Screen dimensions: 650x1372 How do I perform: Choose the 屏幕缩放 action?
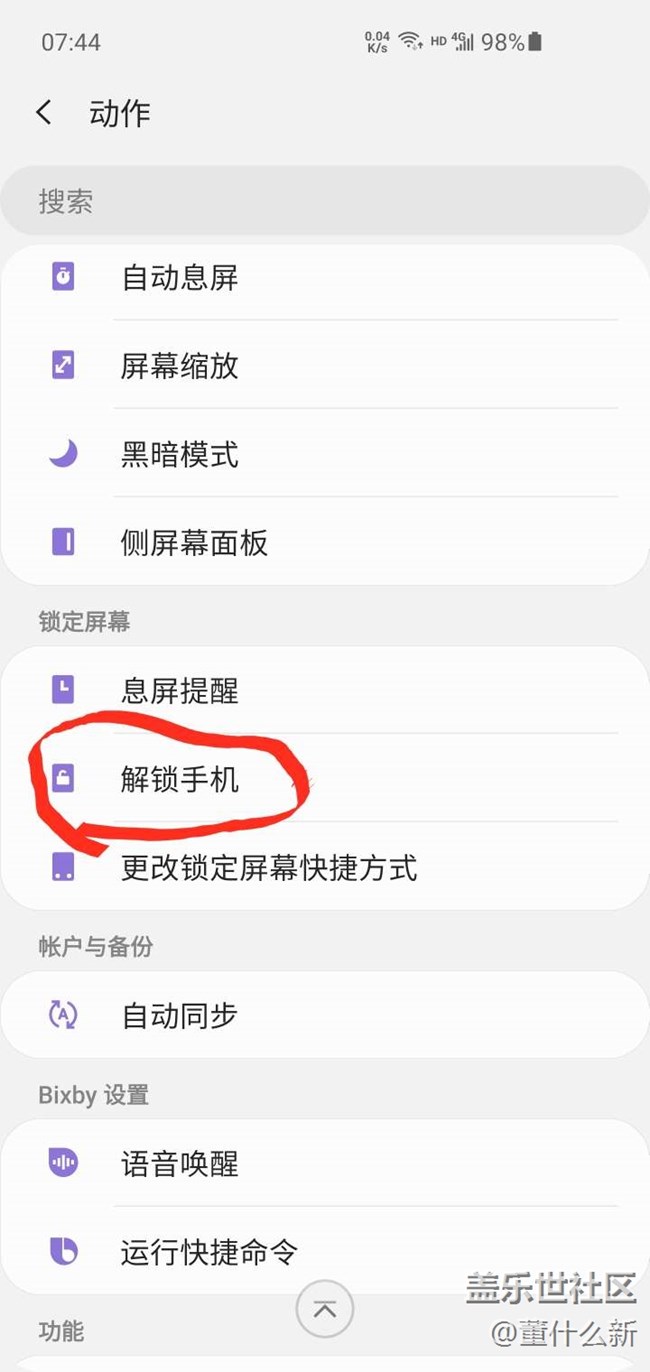[x=325, y=365]
